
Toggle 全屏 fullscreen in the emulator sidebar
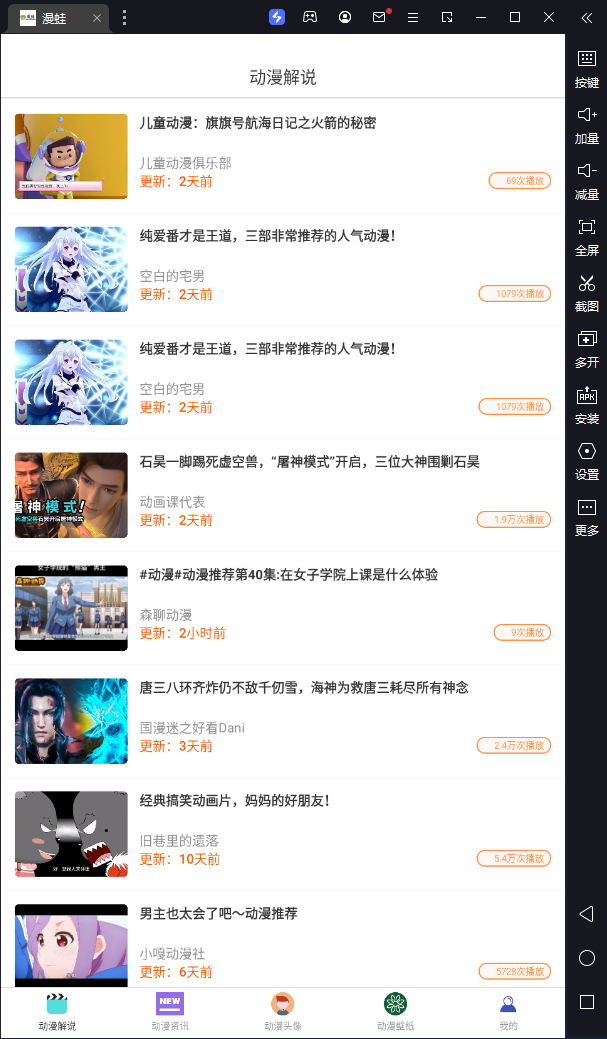587,235
